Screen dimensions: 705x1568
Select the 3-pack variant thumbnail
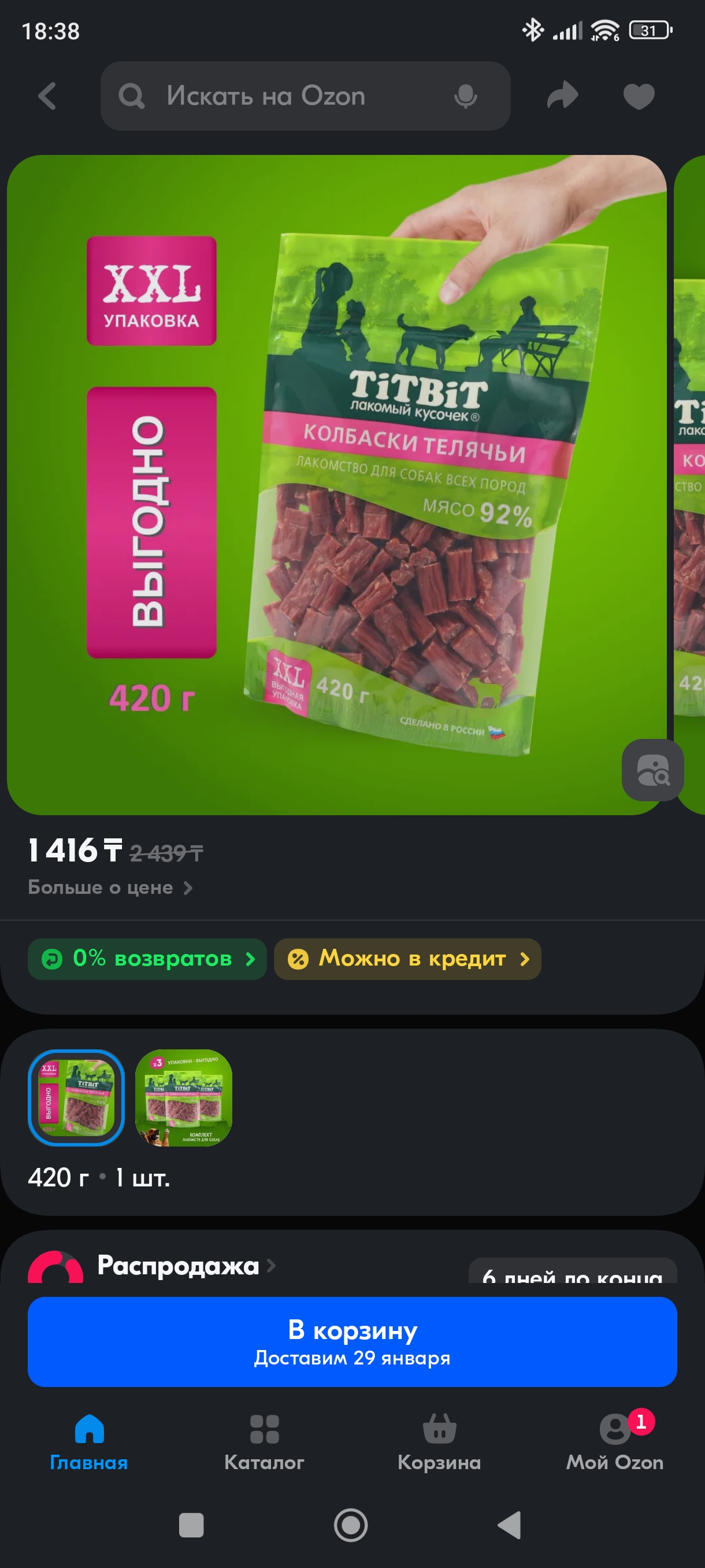pyautogui.click(x=183, y=1097)
